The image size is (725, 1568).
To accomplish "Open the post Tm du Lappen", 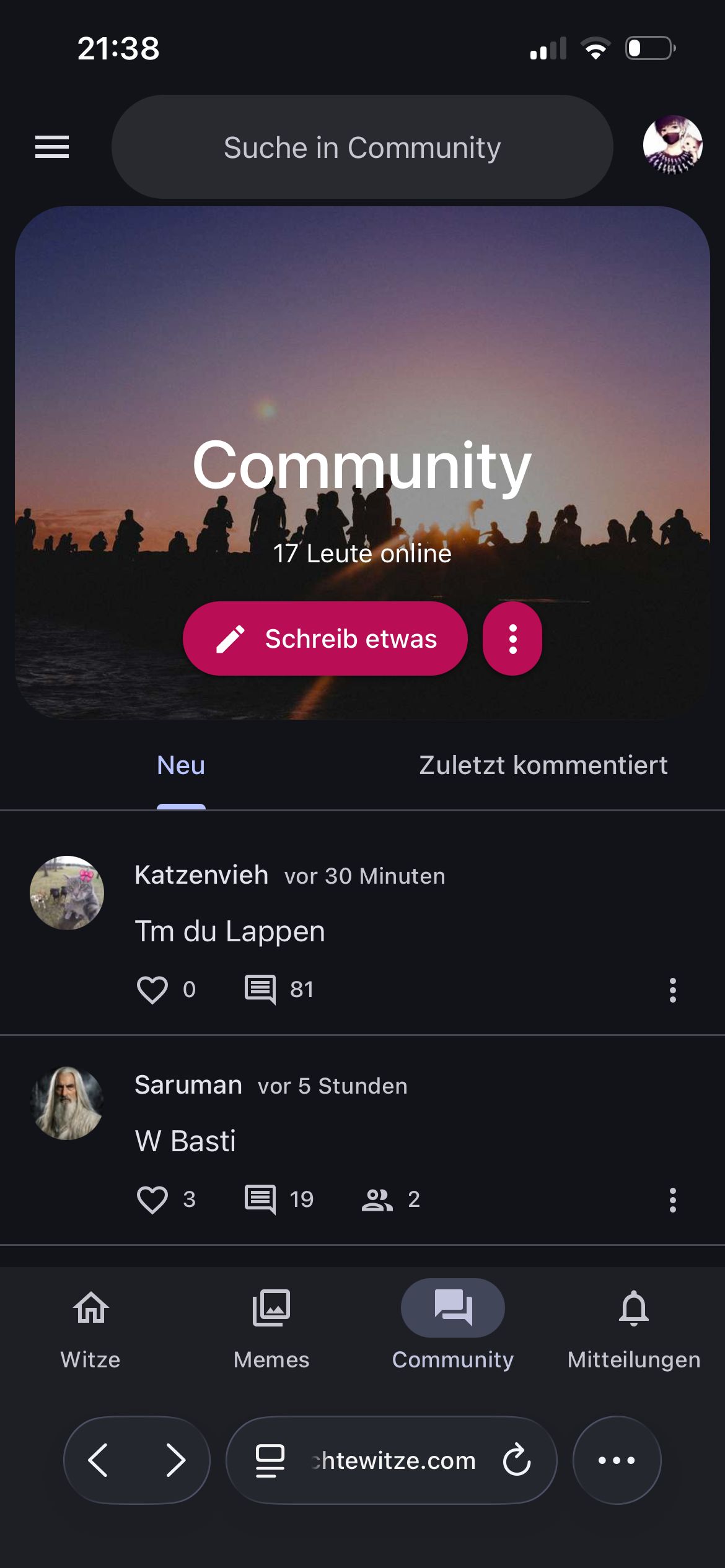I will pos(230,931).
